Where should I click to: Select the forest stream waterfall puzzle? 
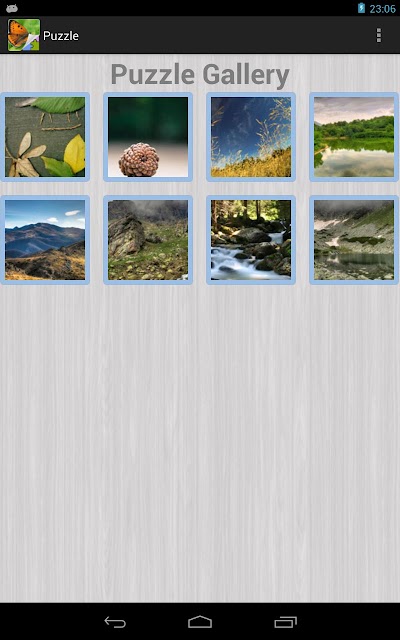(251, 240)
